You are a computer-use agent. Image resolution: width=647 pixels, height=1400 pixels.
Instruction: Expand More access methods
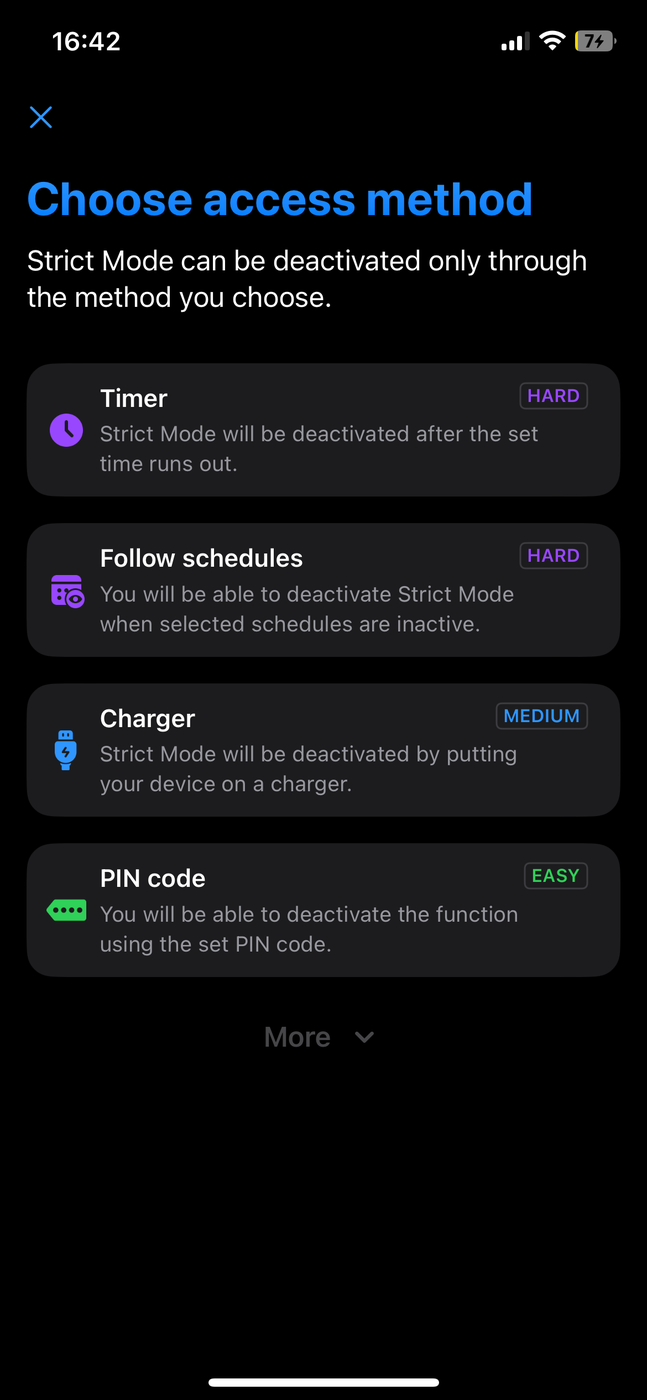tap(319, 1037)
